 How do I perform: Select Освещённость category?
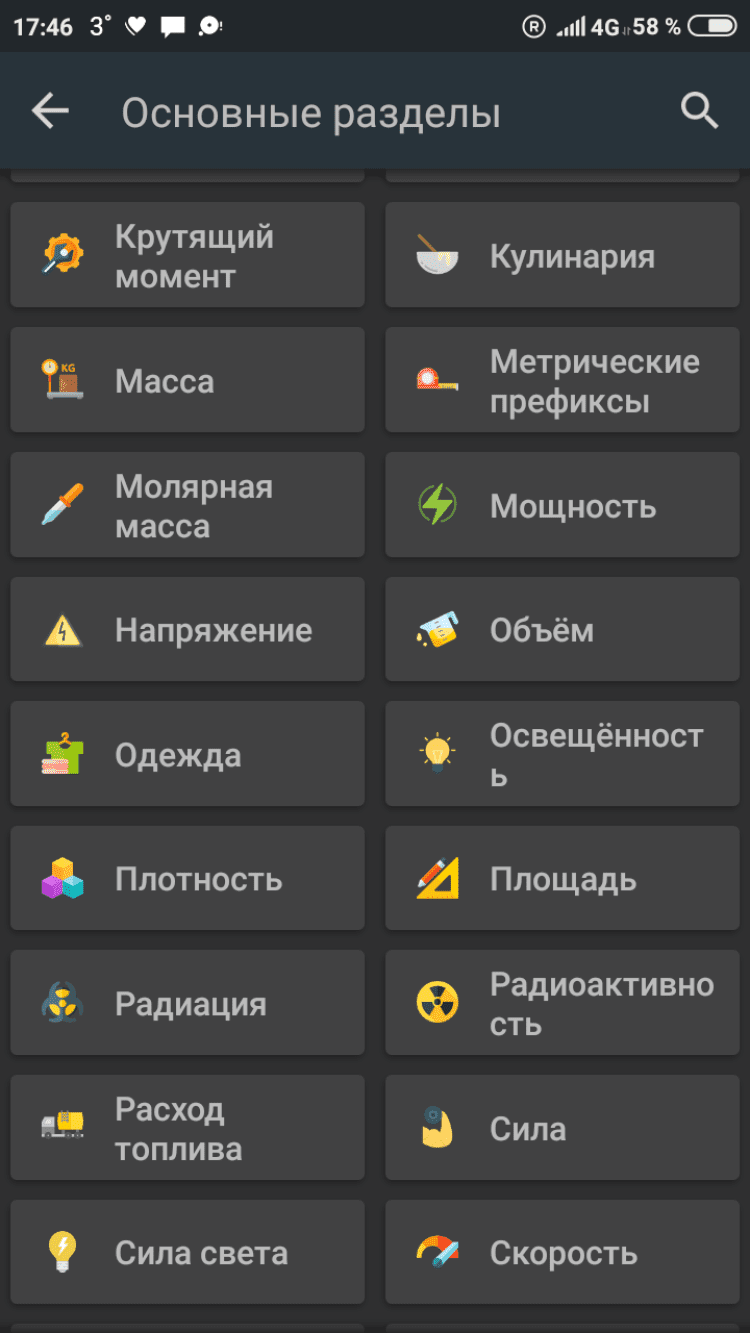(562, 754)
